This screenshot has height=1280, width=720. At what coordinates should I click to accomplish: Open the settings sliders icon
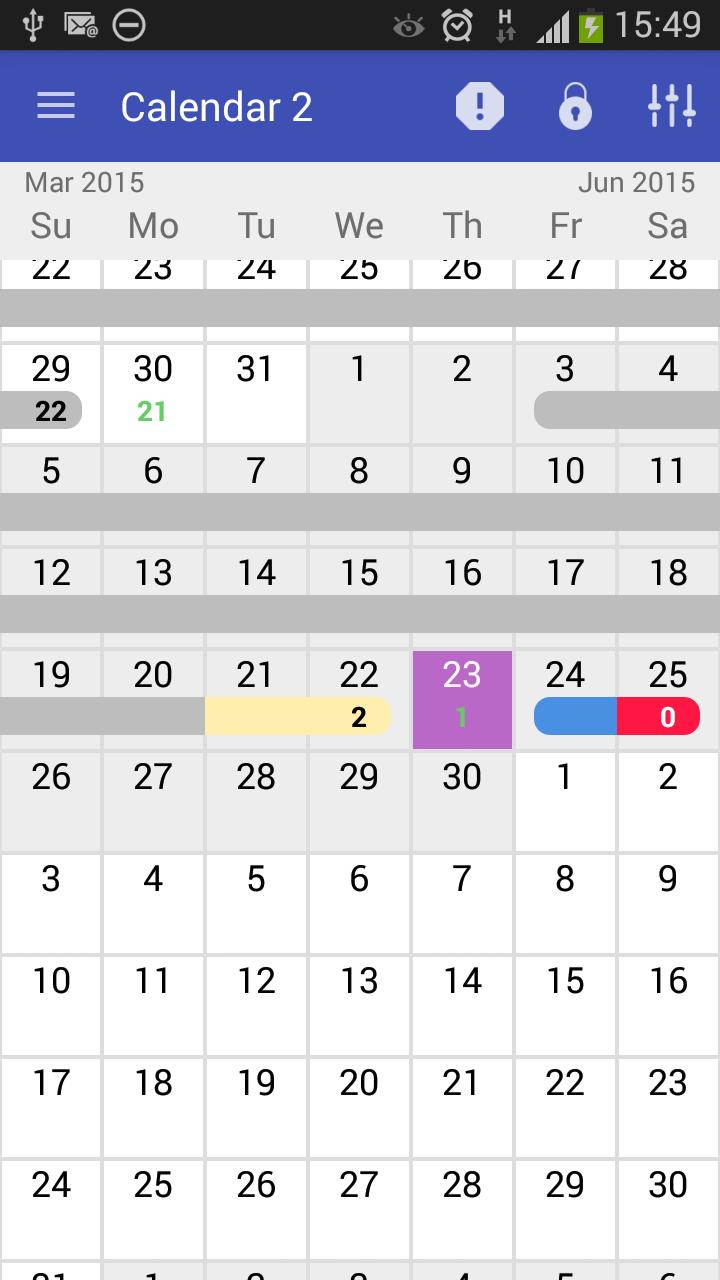pyautogui.click(x=671, y=106)
